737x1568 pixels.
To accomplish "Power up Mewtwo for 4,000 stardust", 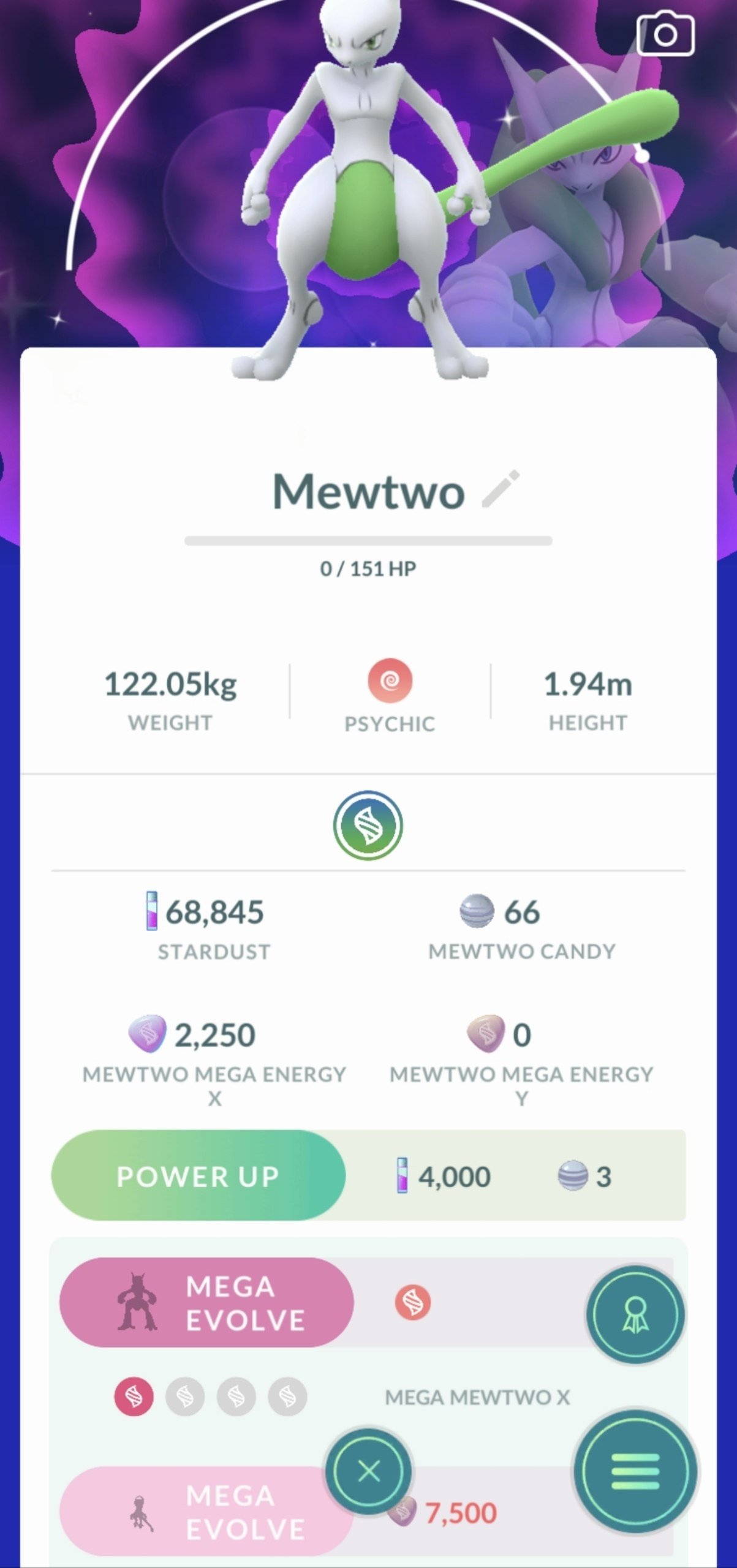I will tap(198, 1176).
